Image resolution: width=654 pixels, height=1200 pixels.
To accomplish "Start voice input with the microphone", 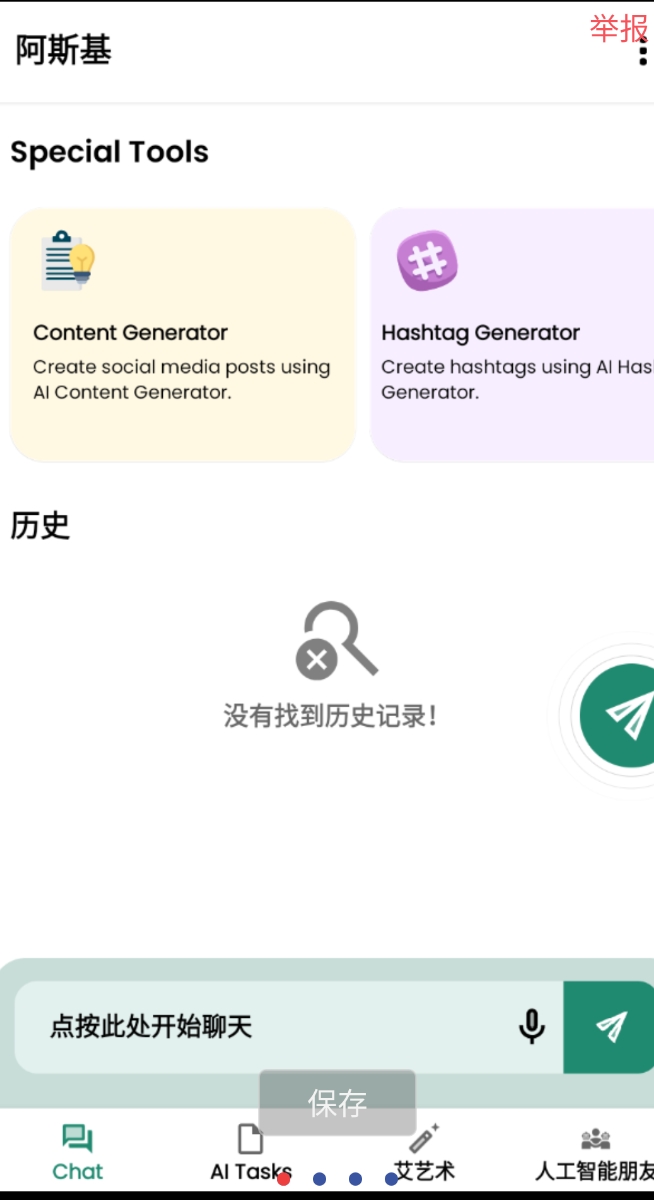I will (x=532, y=1026).
